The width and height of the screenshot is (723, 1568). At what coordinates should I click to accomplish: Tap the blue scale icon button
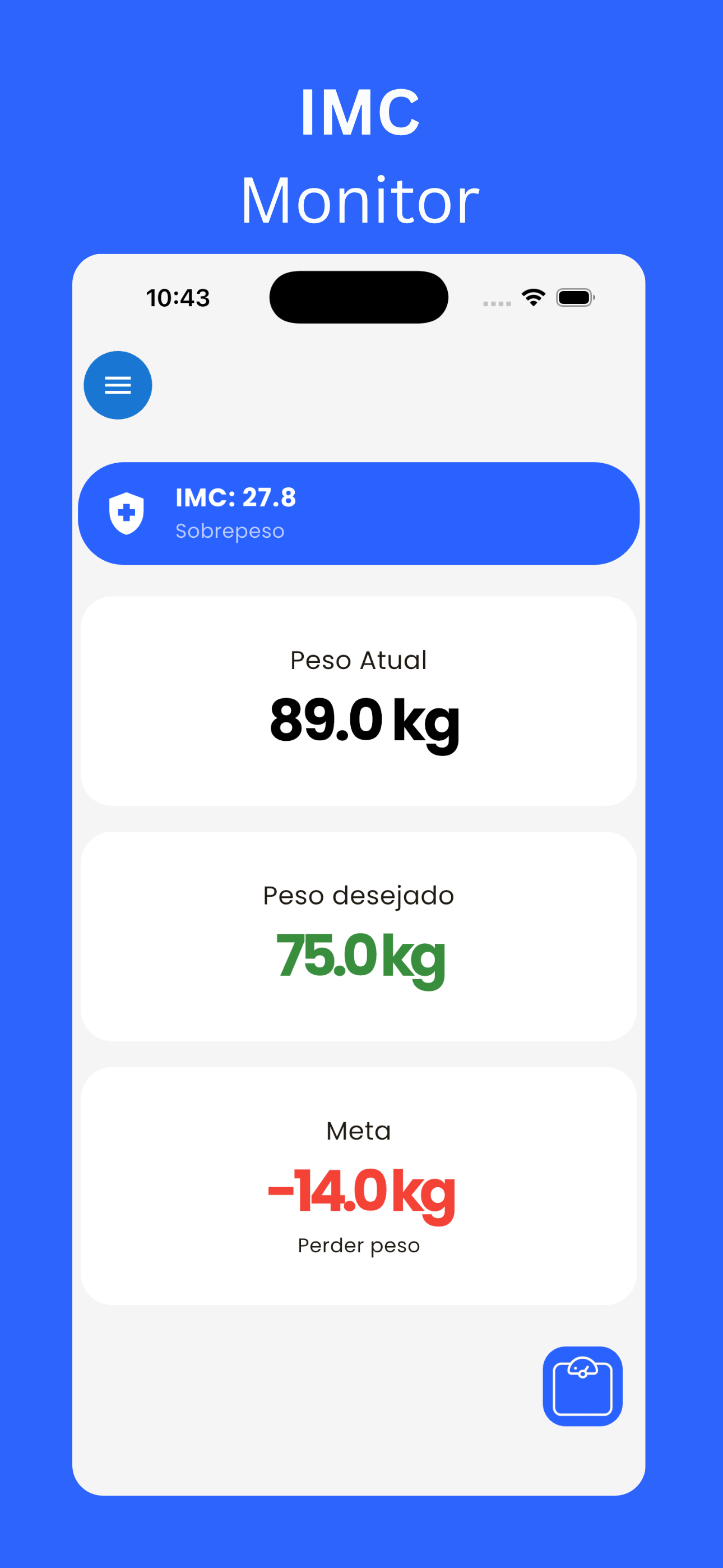click(582, 1386)
